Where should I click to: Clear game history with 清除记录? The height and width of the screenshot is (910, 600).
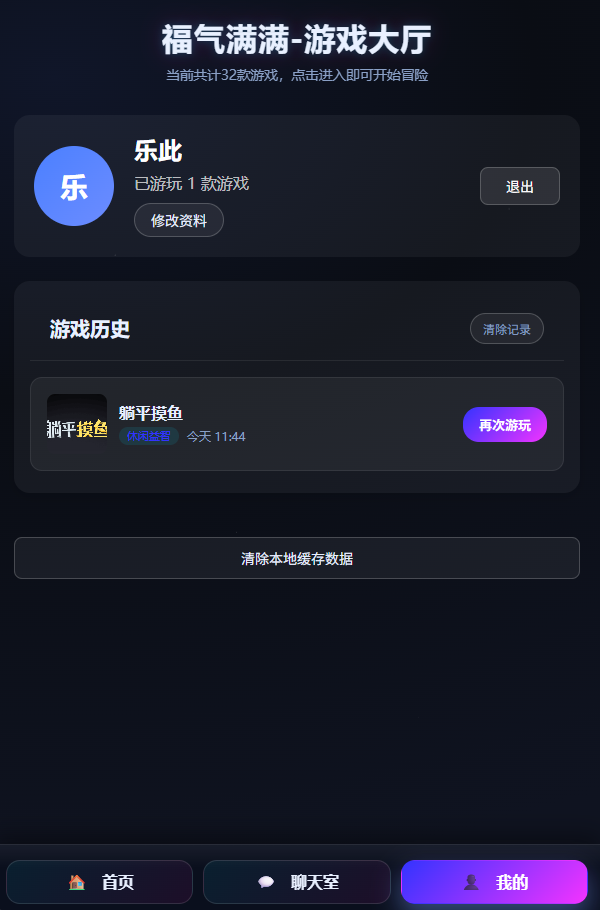tap(506, 328)
